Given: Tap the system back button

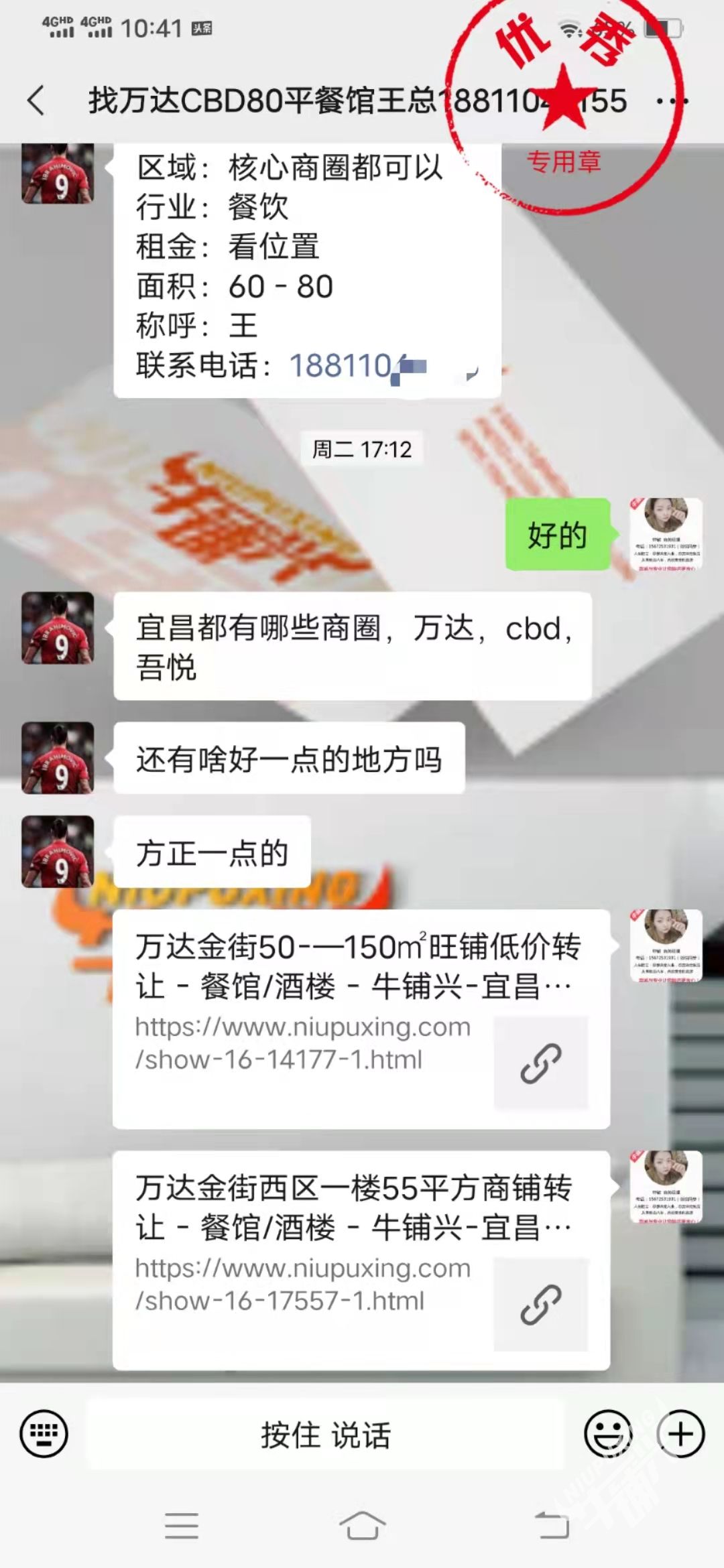Looking at the screenshot, I should 552,1526.
